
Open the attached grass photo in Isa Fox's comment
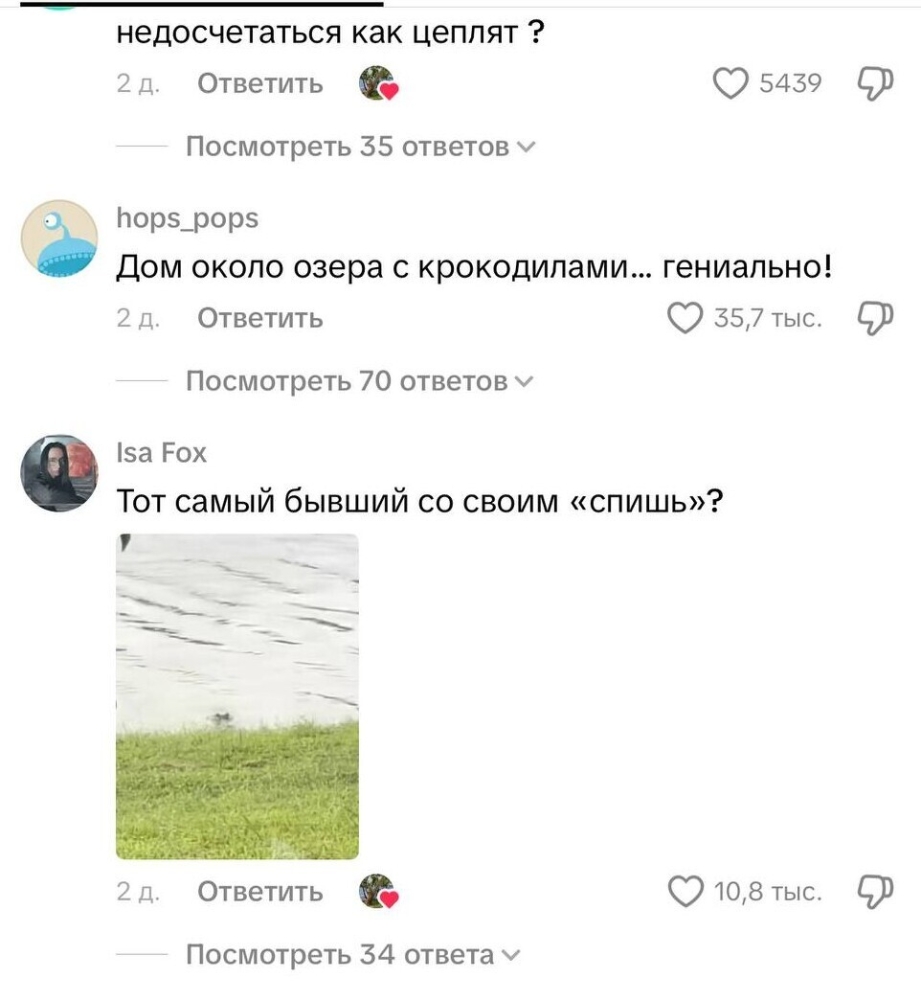pyautogui.click(x=237, y=698)
